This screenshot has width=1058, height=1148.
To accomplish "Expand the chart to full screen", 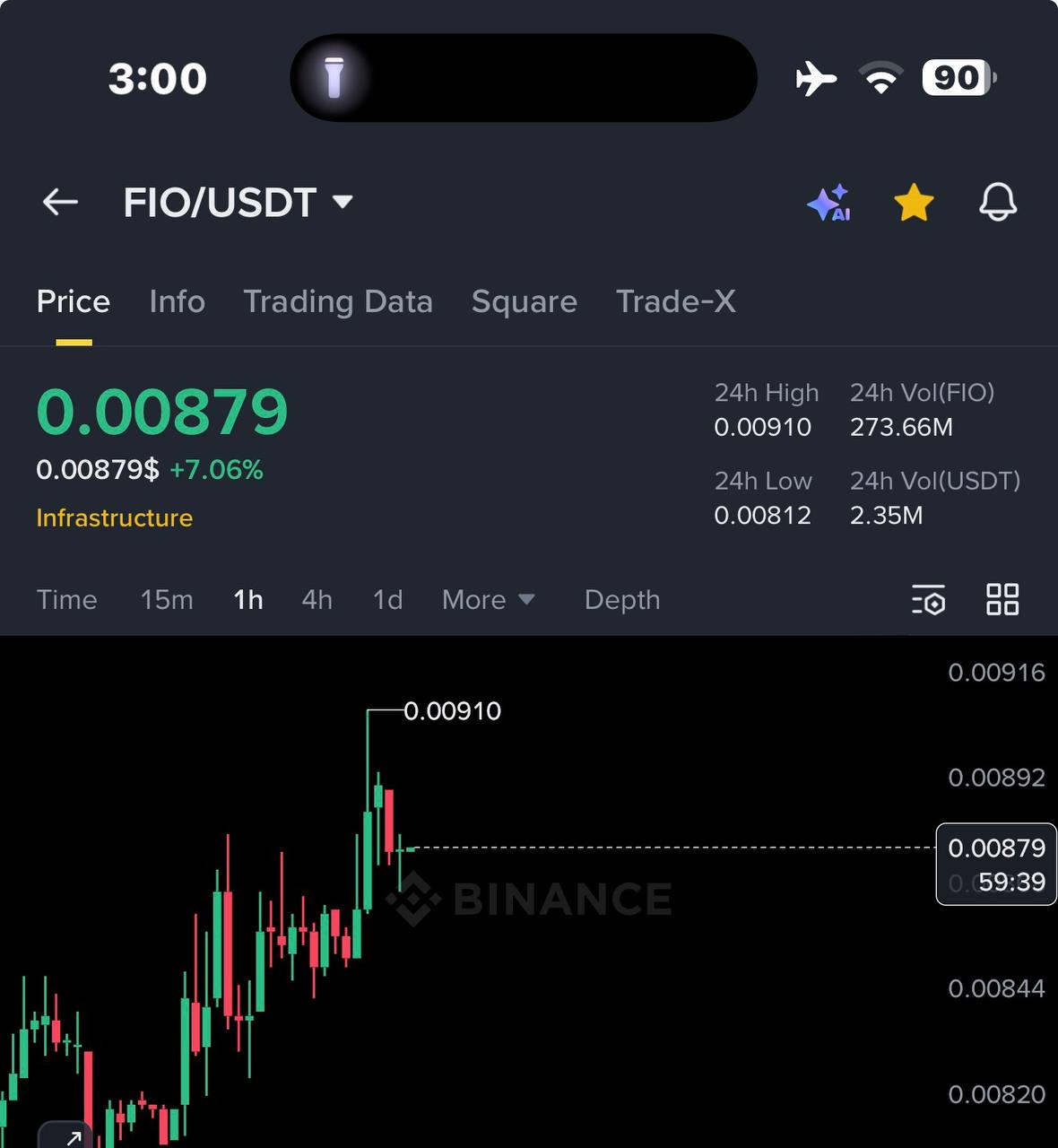I will pyautogui.click(x=66, y=1136).
